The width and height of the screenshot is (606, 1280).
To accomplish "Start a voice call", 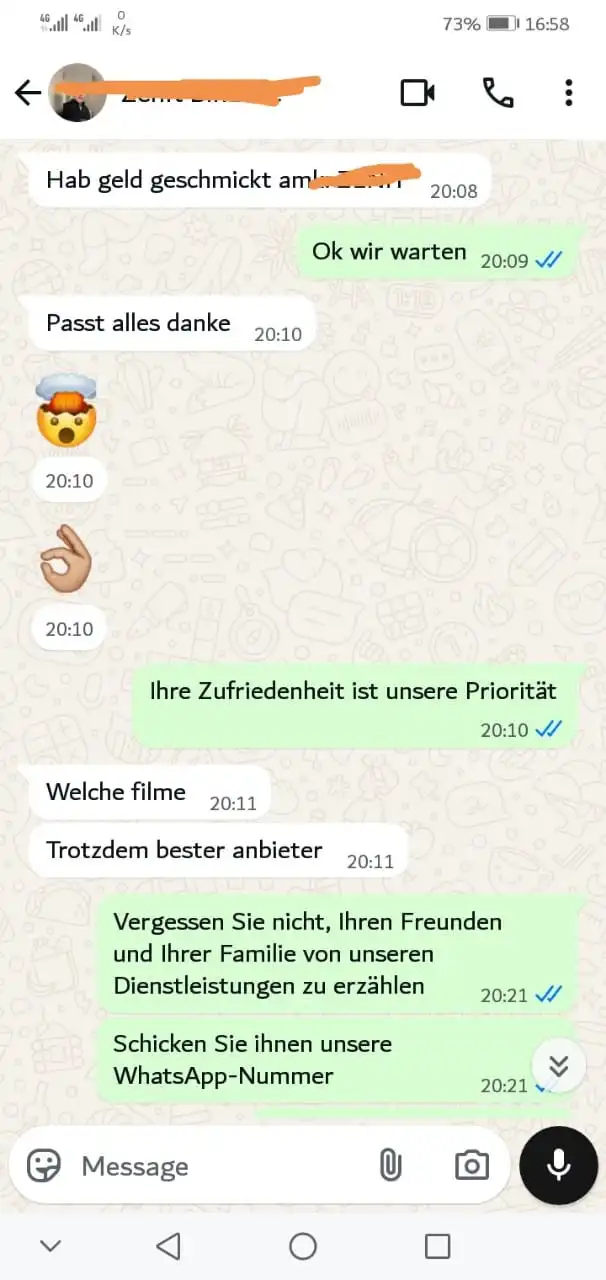I will (497, 93).
